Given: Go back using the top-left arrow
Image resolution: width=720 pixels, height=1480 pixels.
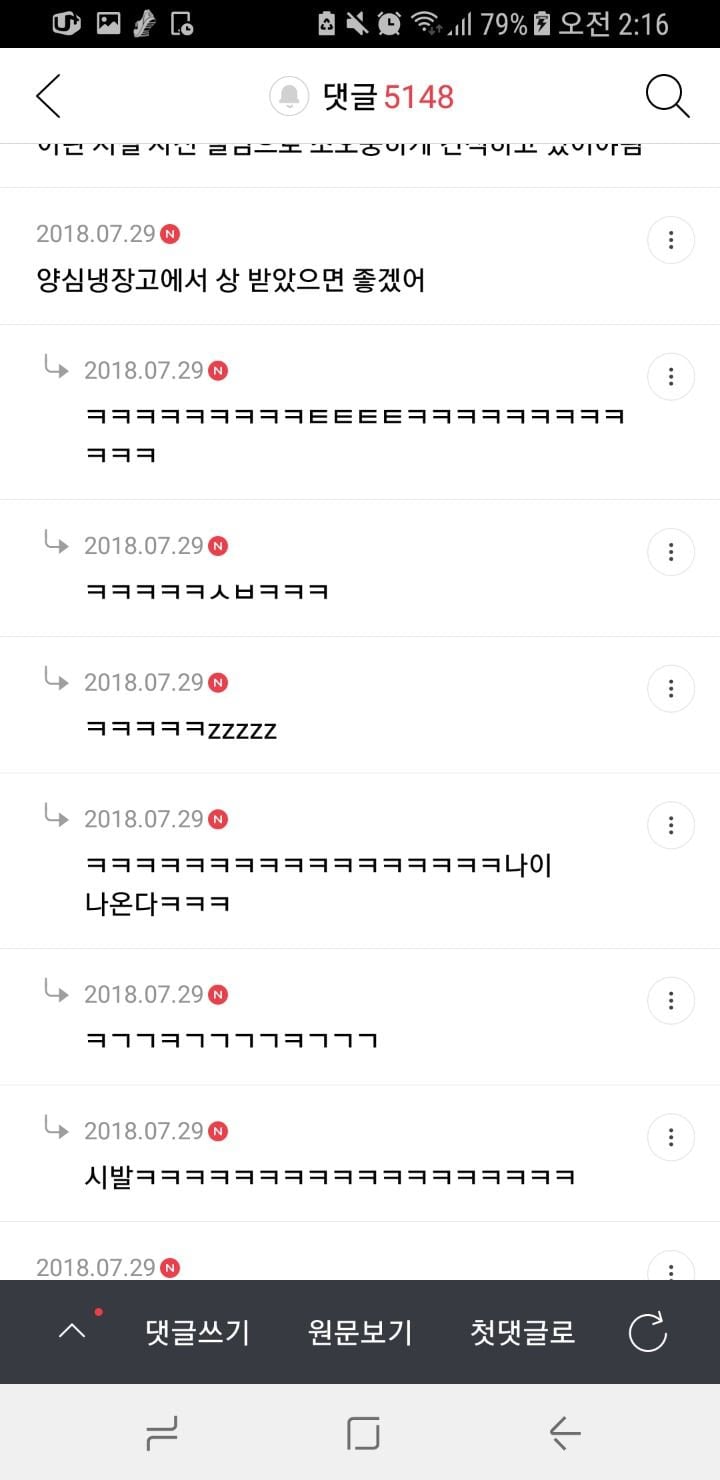Looking at the screenshot, I should click(48, 96).
